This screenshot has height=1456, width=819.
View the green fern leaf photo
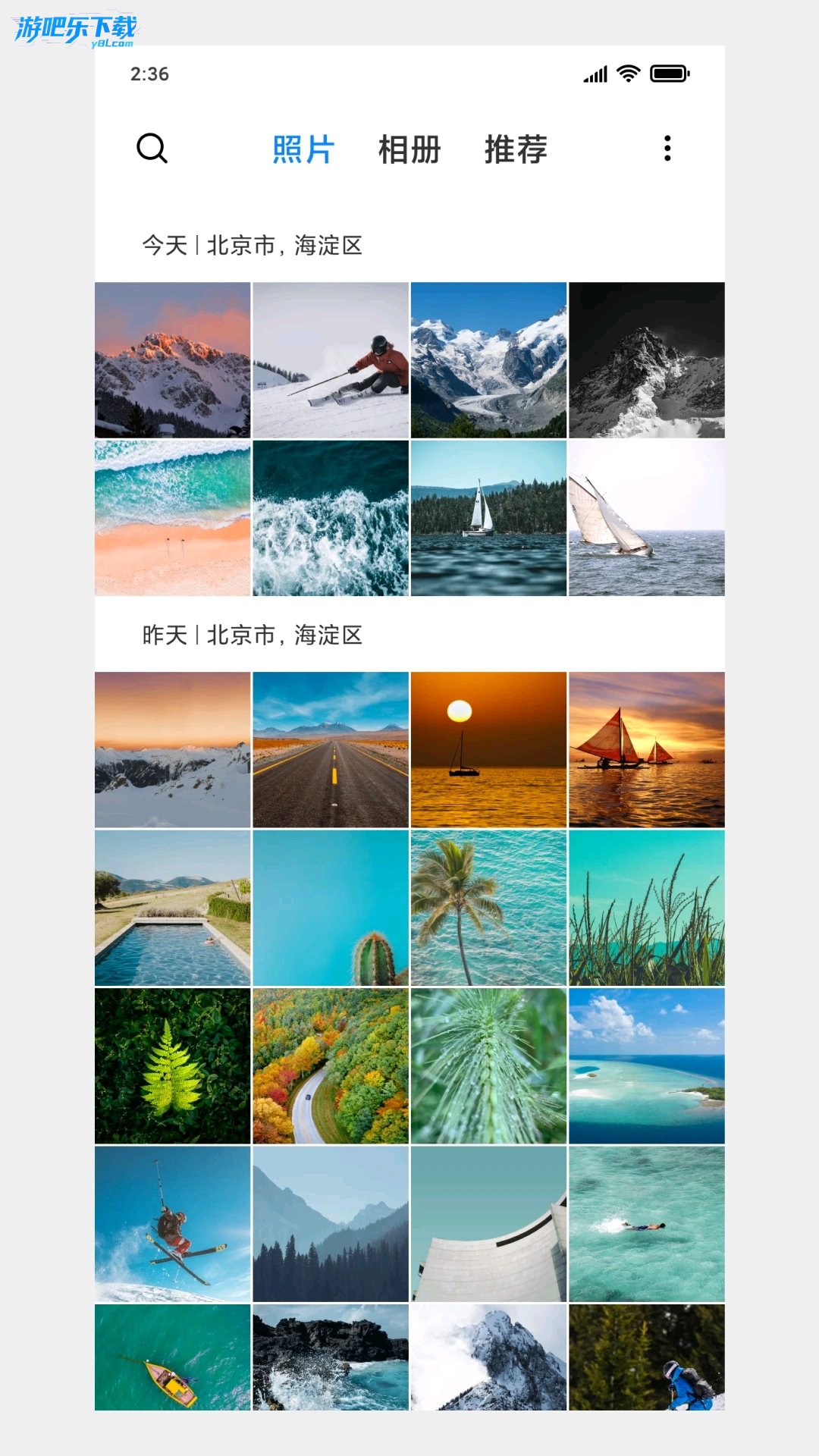tap(173, 1065)
